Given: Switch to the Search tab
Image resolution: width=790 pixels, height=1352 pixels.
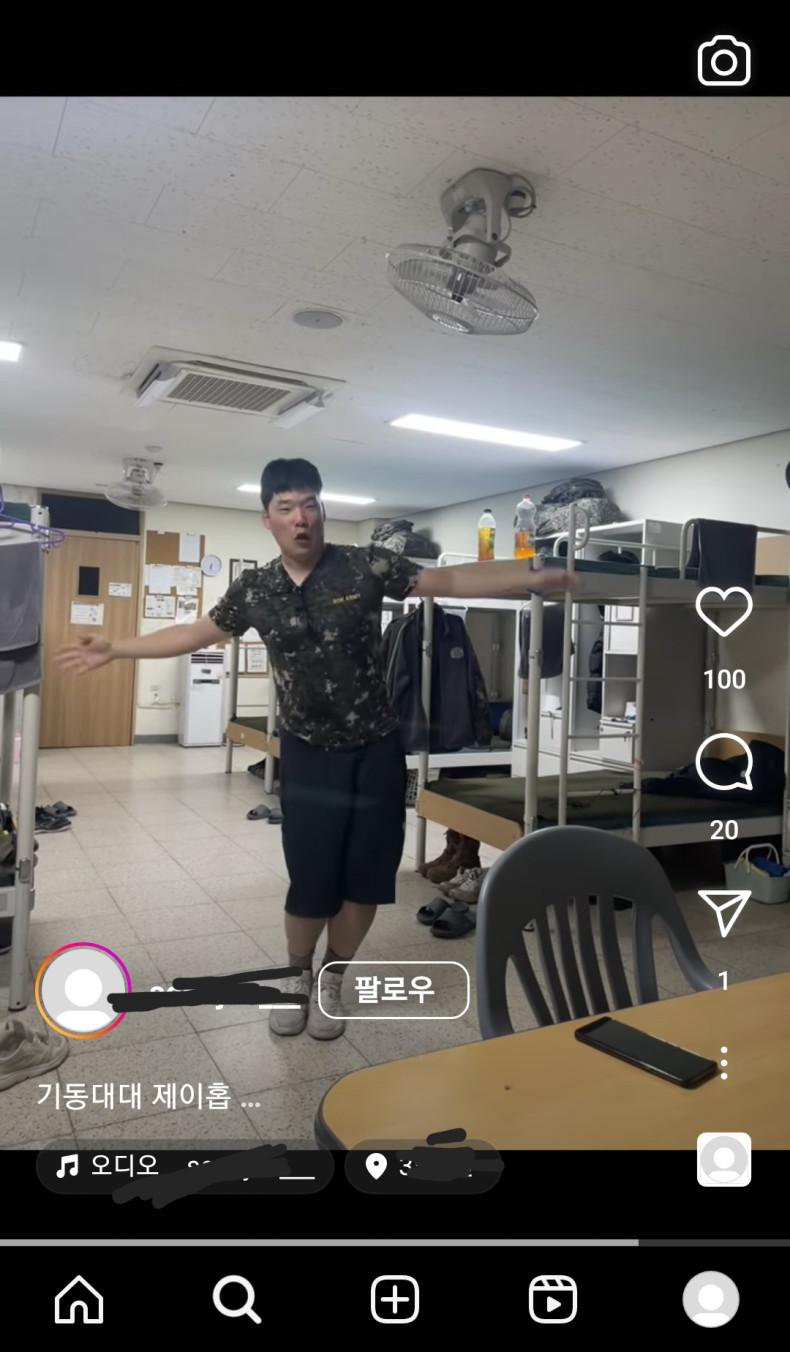Looking at the screenshot, I should pyautogui.click(x=237, y=1300).
